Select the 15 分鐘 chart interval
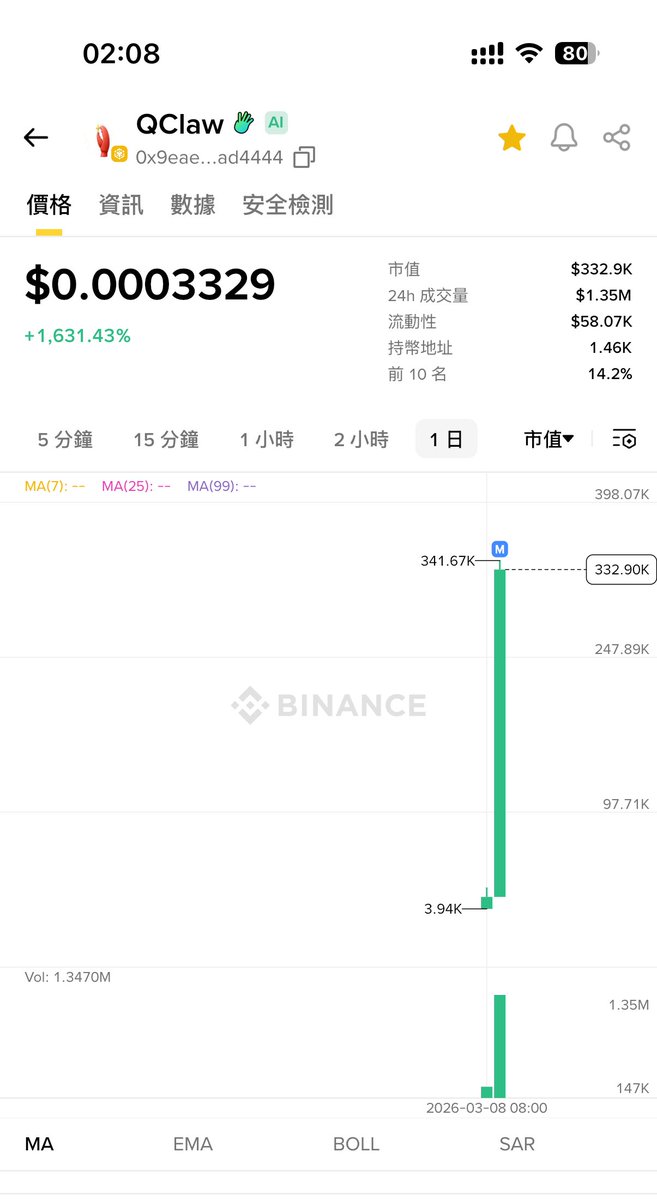Viewport: 657px width, 1200px height. point(166,439)
